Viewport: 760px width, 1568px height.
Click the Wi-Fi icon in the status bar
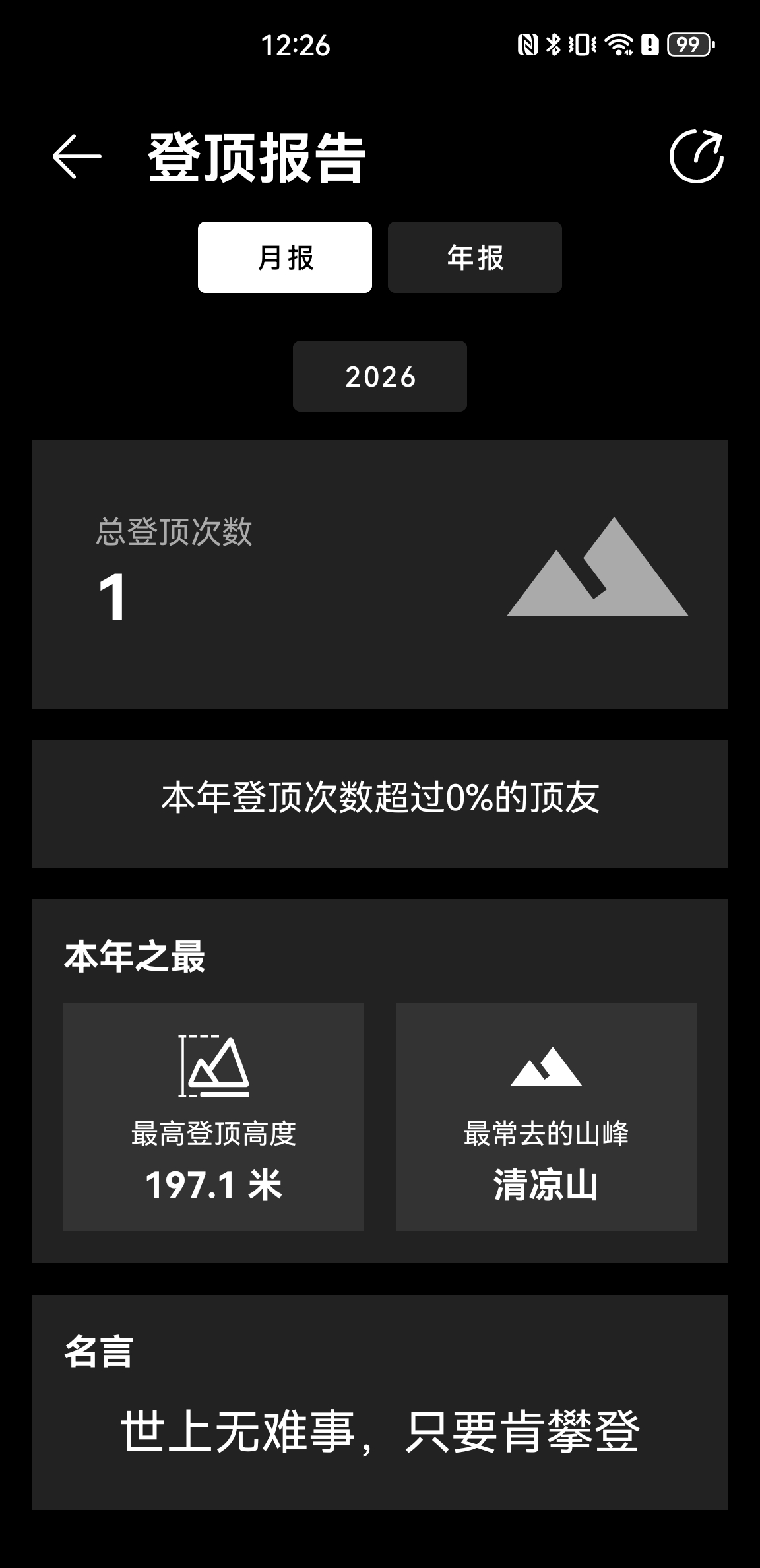(619, 45)
